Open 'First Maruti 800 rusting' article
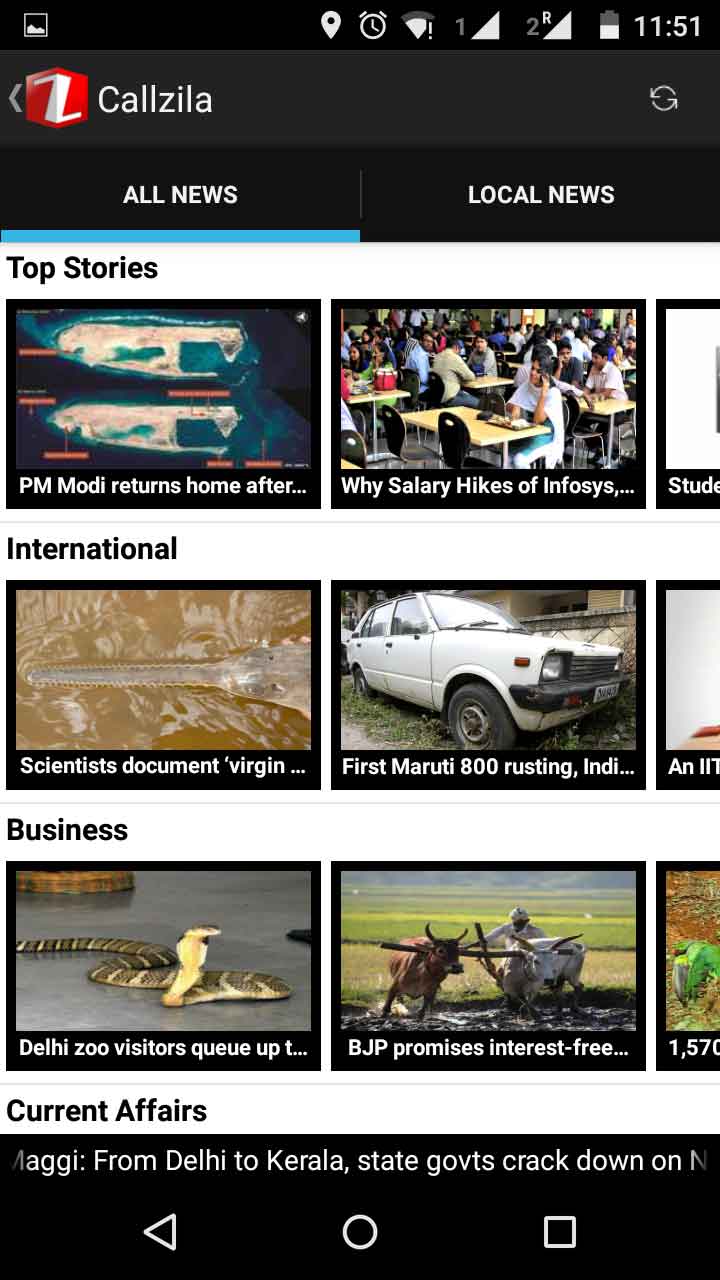Viewport: 720px width, 1280px height. pyautogui.click(x=488, y=684)
